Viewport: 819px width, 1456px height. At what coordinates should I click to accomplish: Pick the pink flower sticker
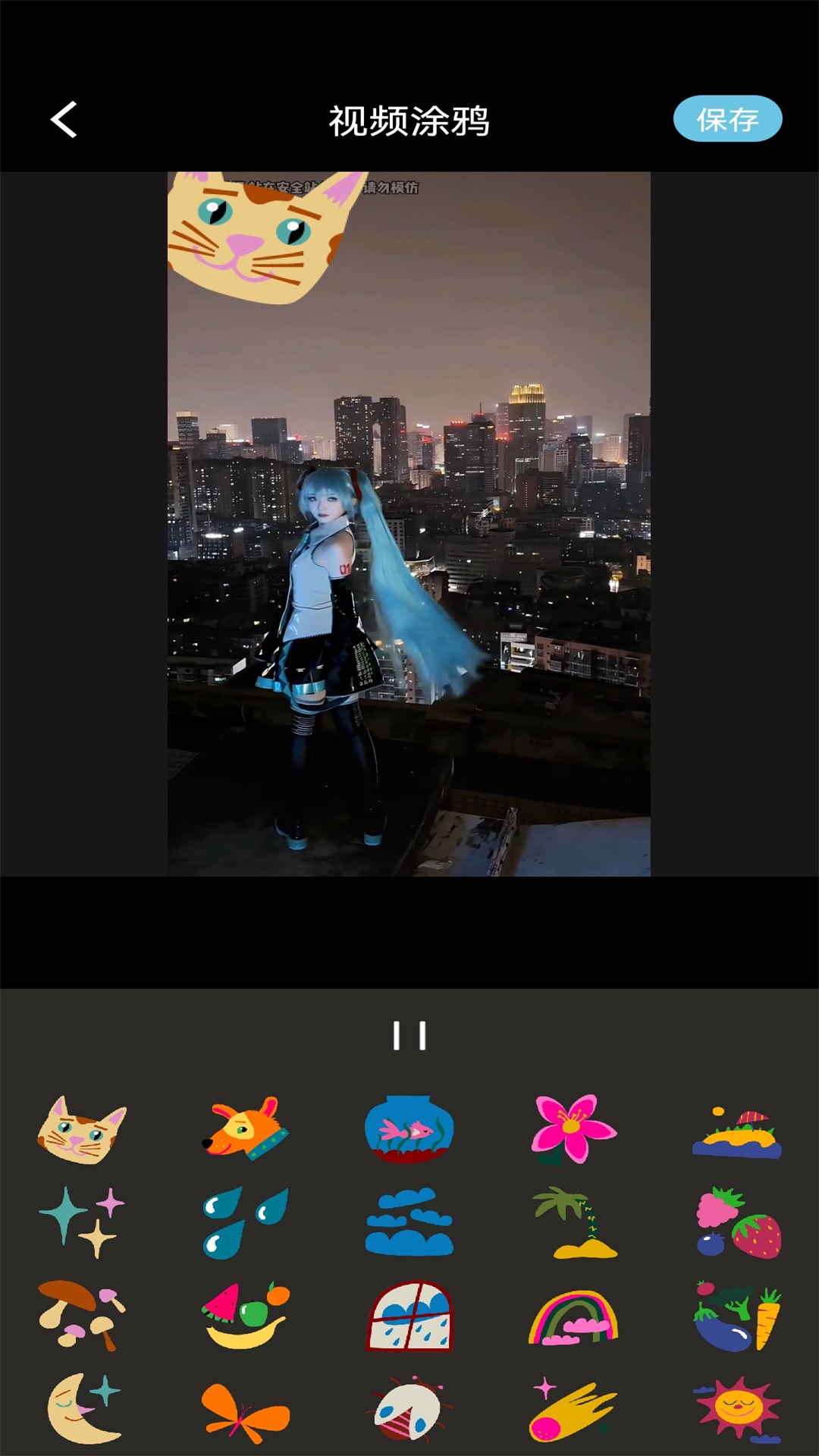tap(574, 1129)
